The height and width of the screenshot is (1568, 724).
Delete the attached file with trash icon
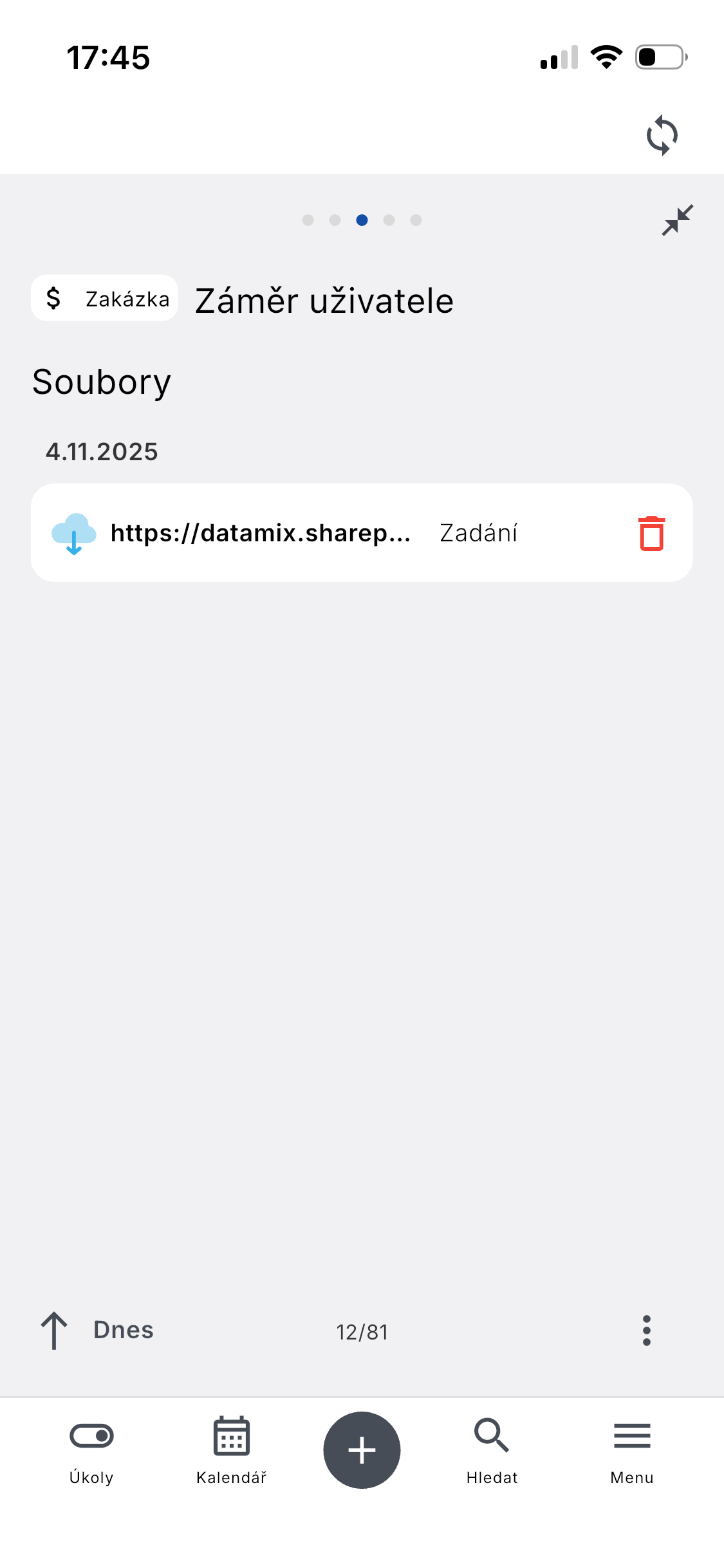coord(651,532)
